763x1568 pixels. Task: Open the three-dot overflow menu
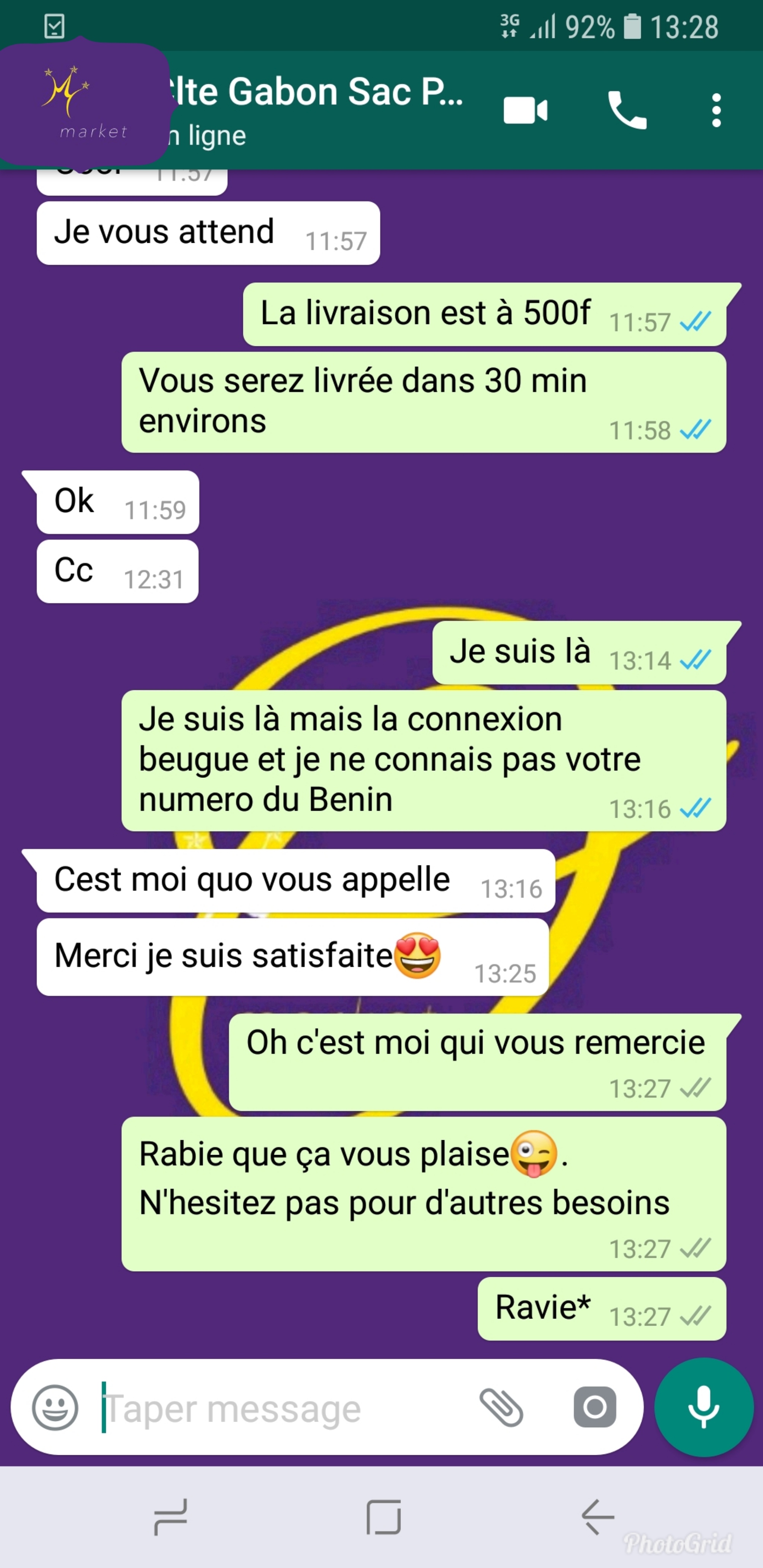pyautogui.click(x=716, y=110)
